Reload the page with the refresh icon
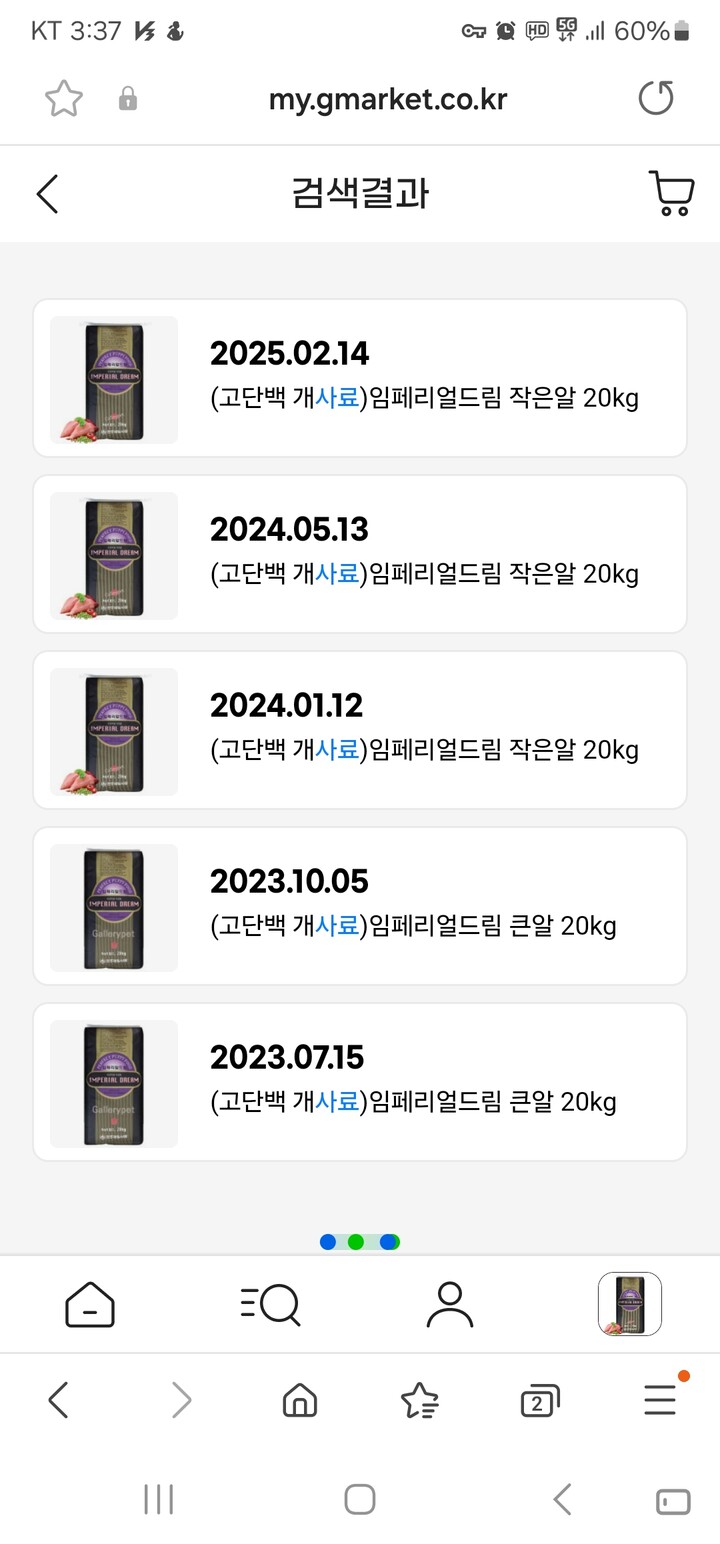 coord(656,98)
